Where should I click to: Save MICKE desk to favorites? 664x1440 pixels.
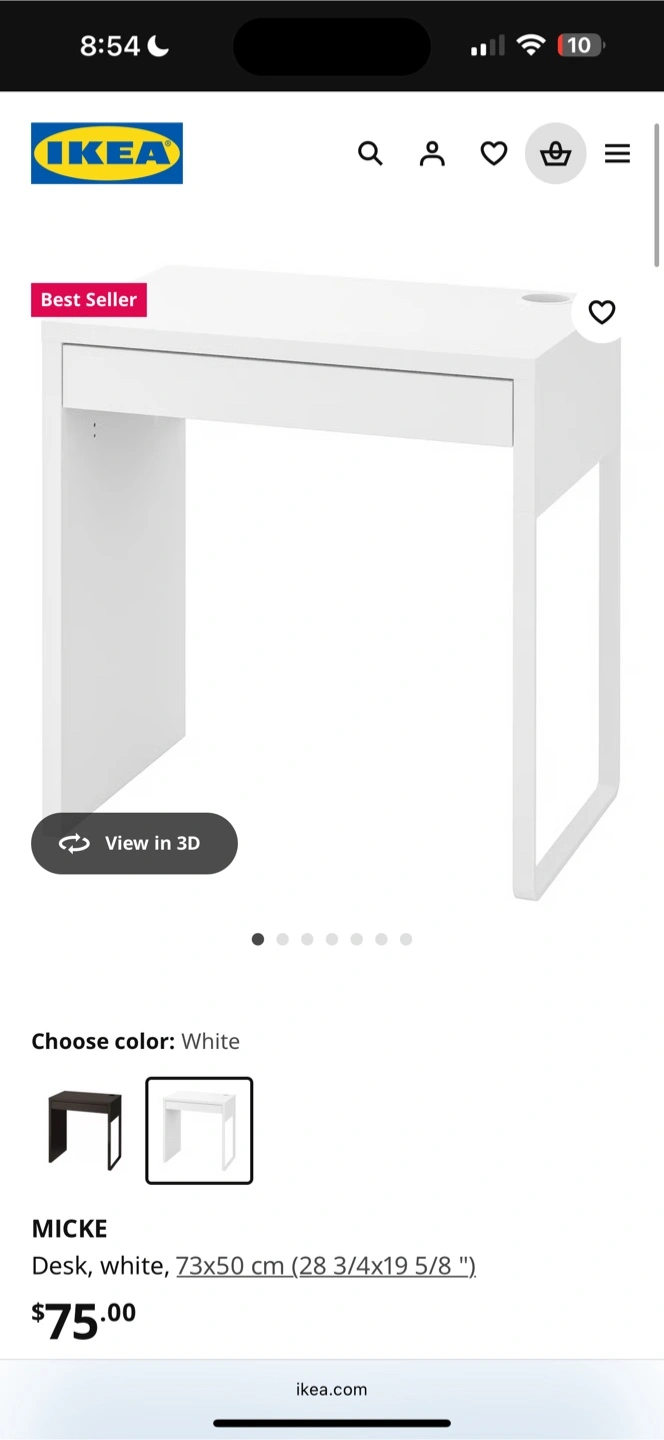(601, 312)
